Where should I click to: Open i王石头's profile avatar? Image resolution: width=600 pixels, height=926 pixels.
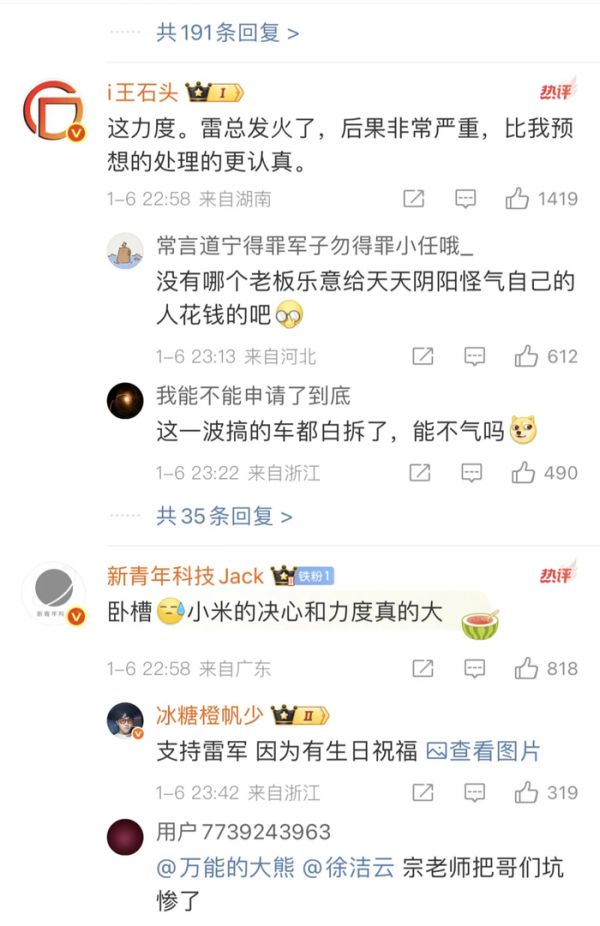click(54, 112)
